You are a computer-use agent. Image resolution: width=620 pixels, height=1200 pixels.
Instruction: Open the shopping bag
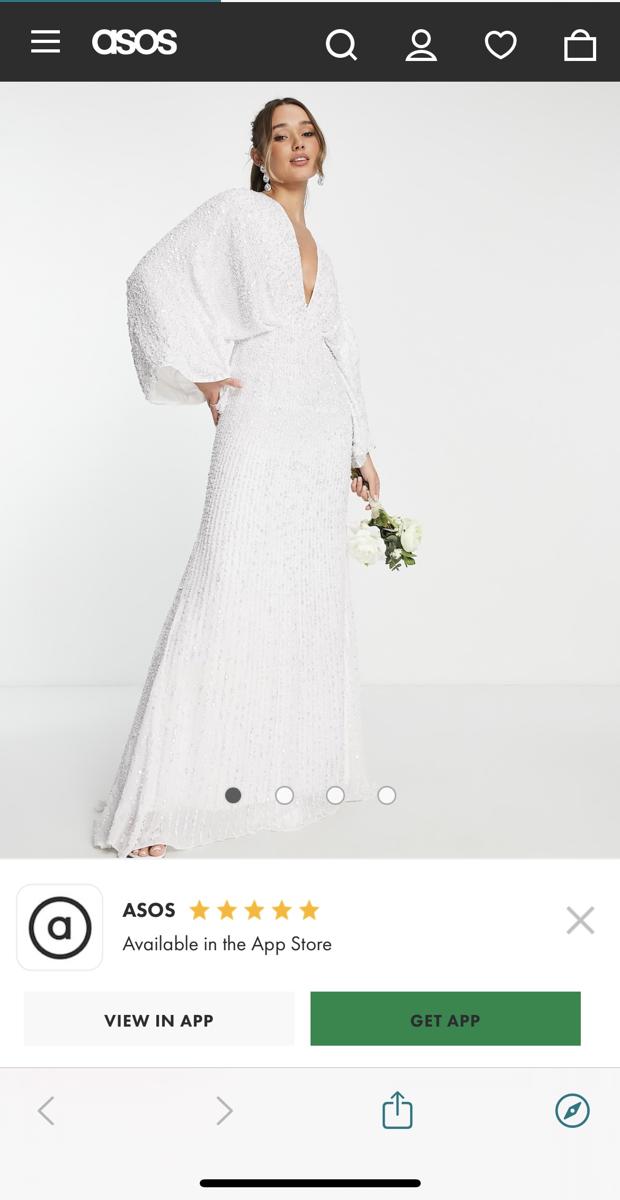(580, 44)
